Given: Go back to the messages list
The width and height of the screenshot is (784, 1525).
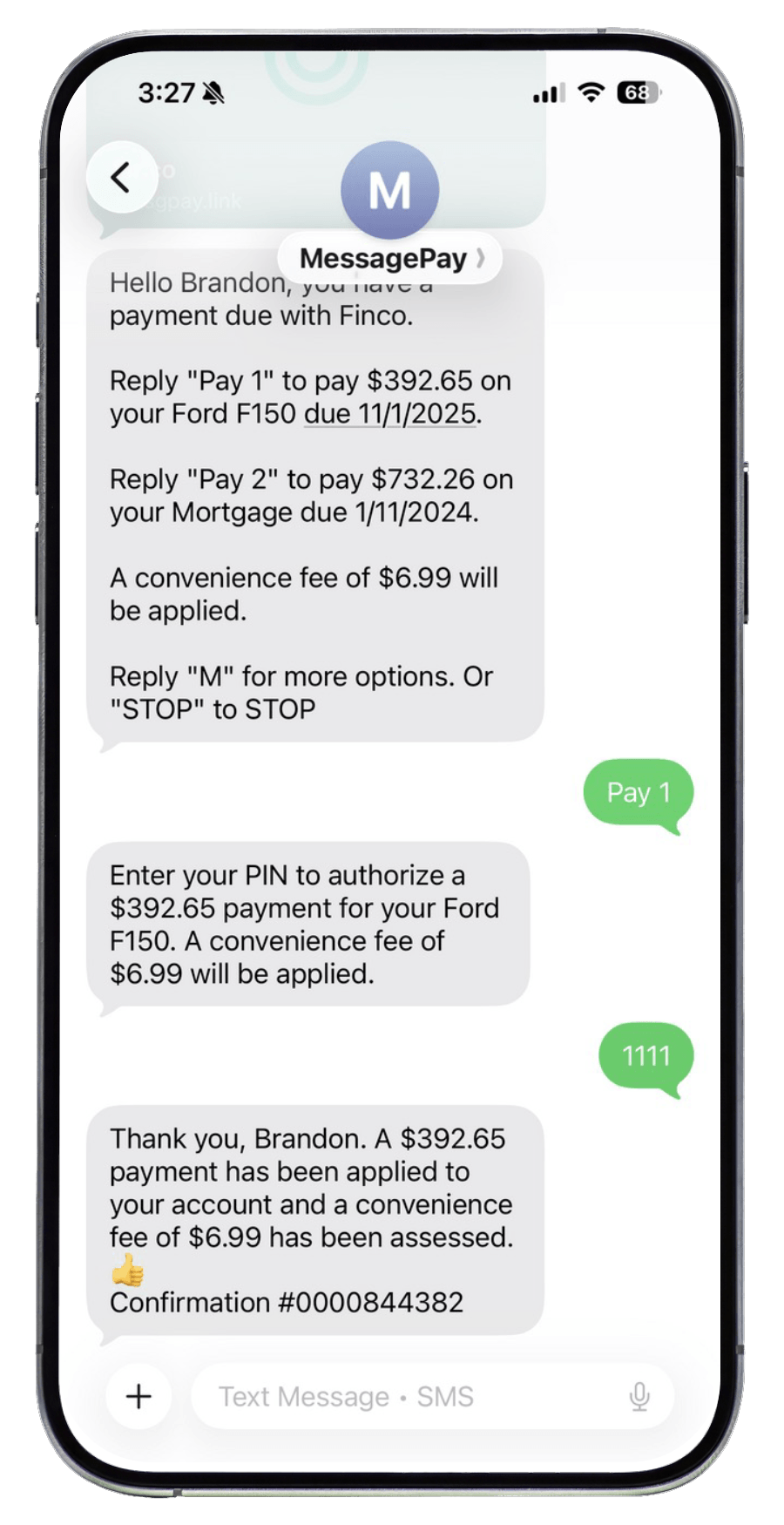Looking at the screenshot, I should point(121,177).
